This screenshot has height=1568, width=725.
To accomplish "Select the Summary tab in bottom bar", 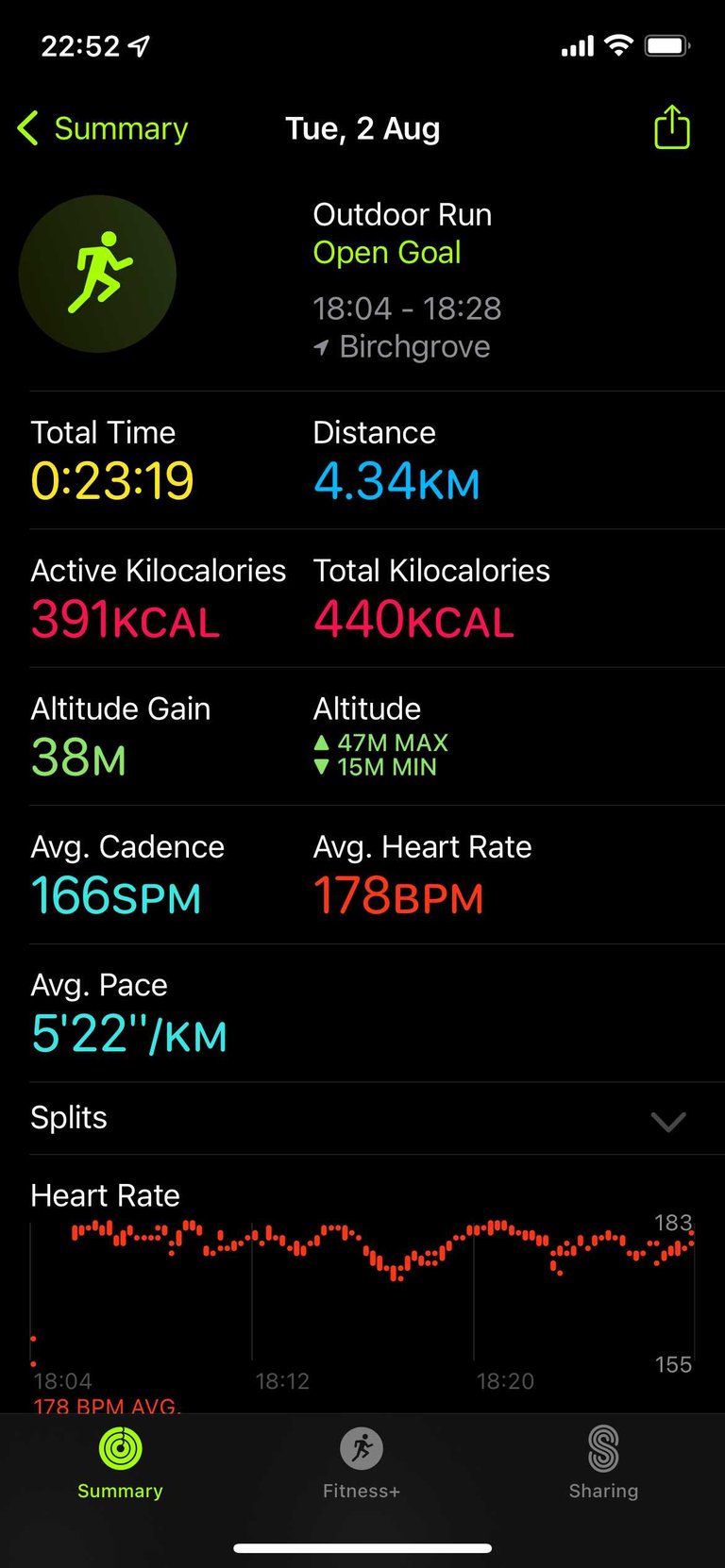I will pyautogui.click(x=120, y=1461).
